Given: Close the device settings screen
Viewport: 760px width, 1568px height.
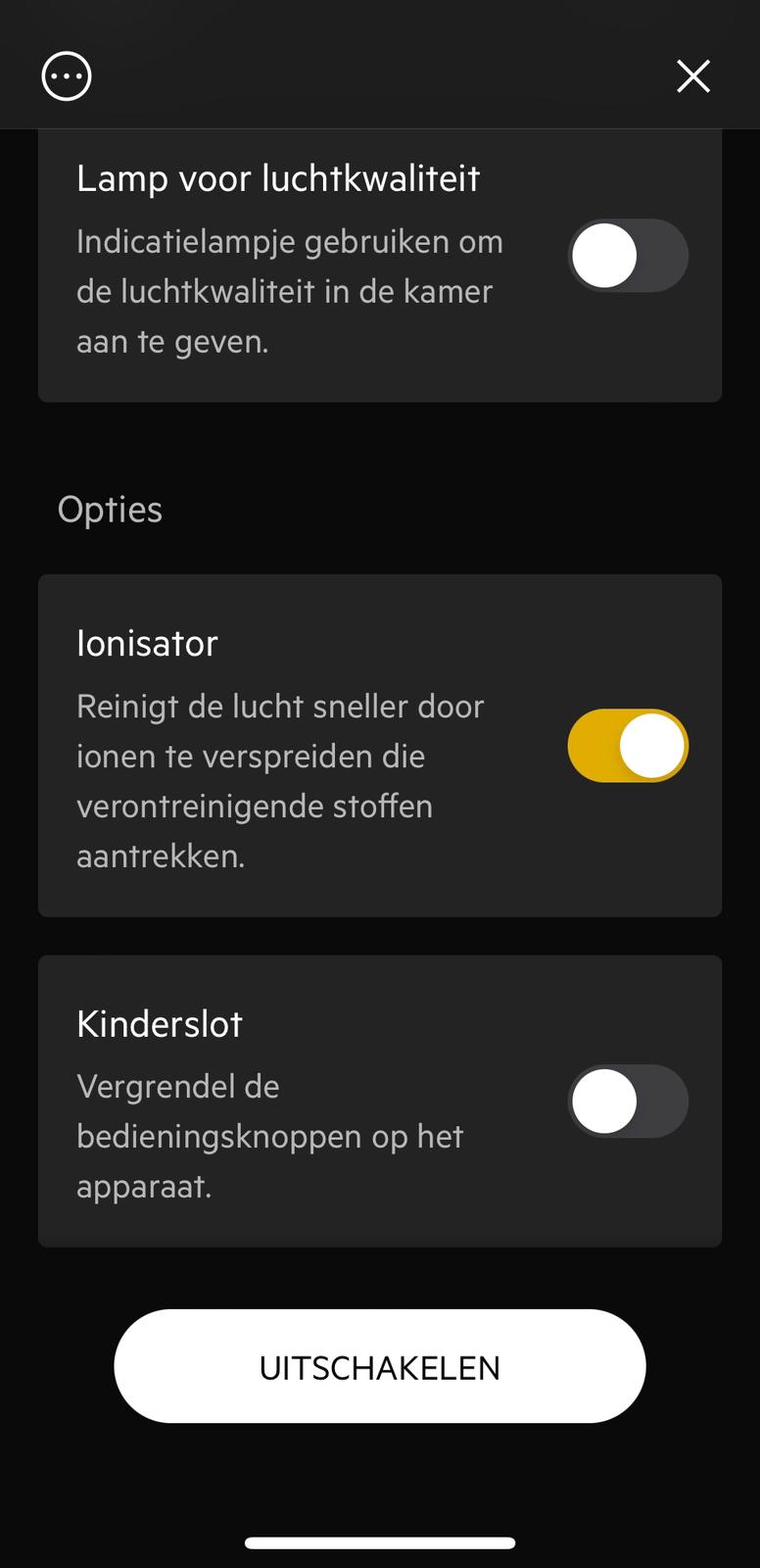Looking at the screenshot, I should pyautogui.click(x=693, y=76).
